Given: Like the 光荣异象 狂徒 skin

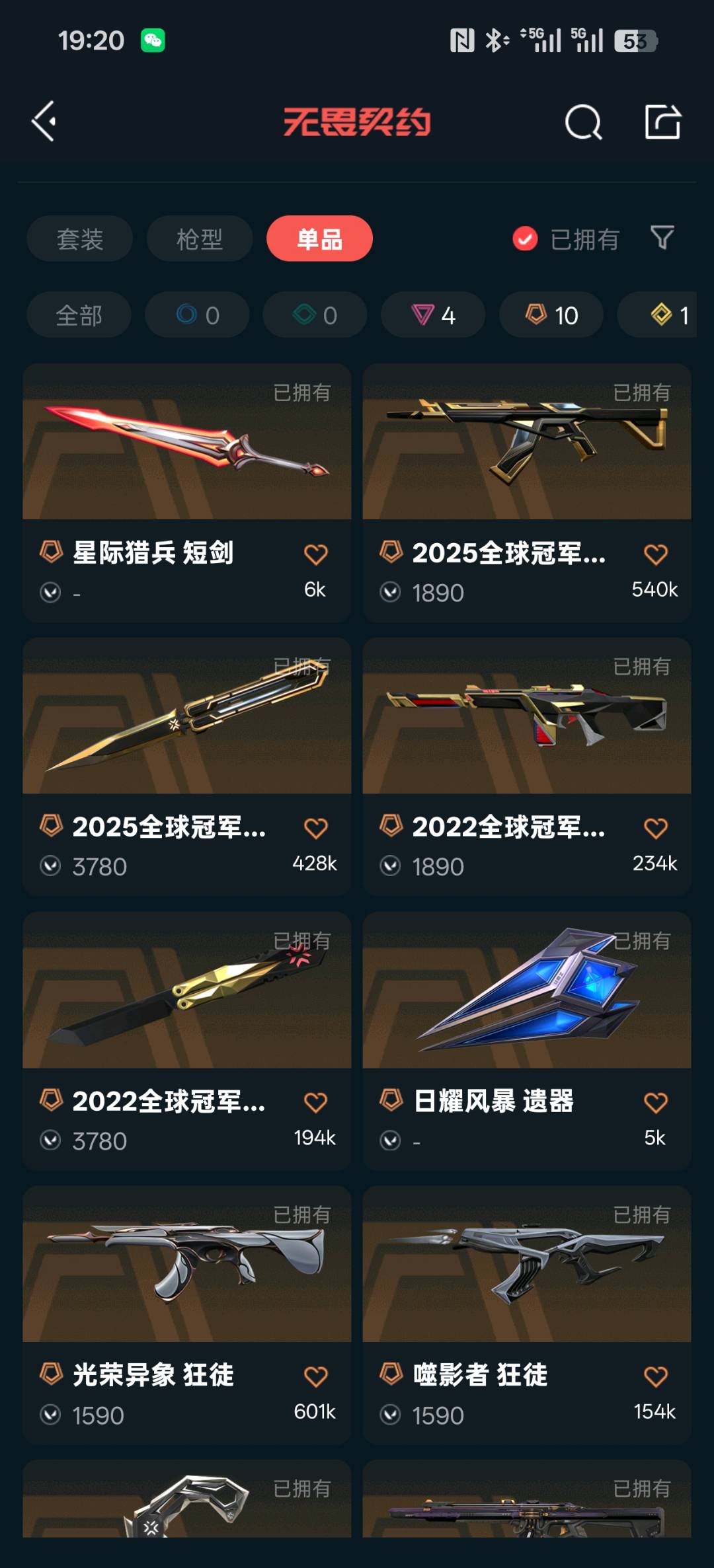Looking at the screenshot, I should (x=315, y=1376).
